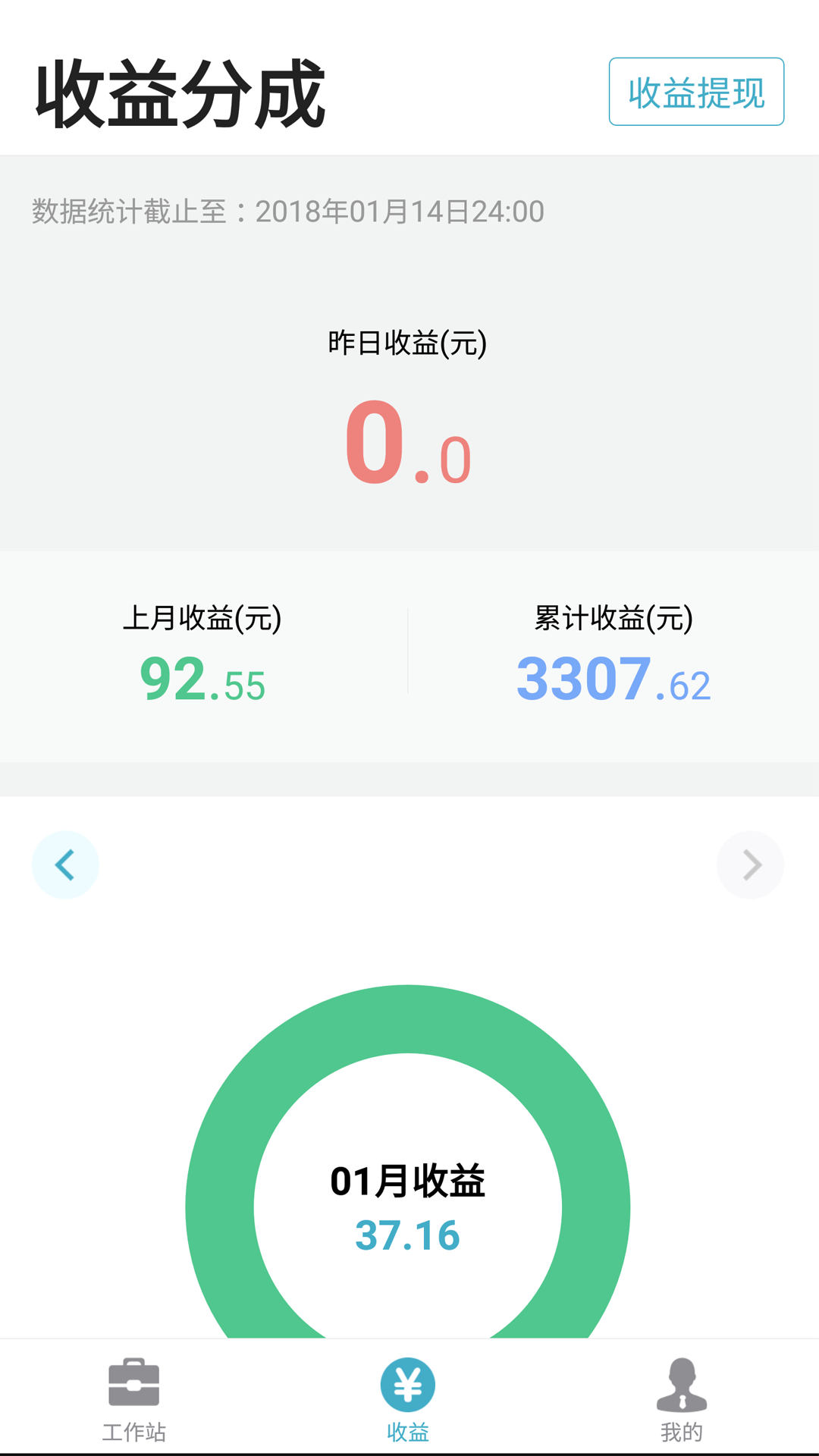
Task: Tap the data cutoff date text
Action: pos(286,212)
